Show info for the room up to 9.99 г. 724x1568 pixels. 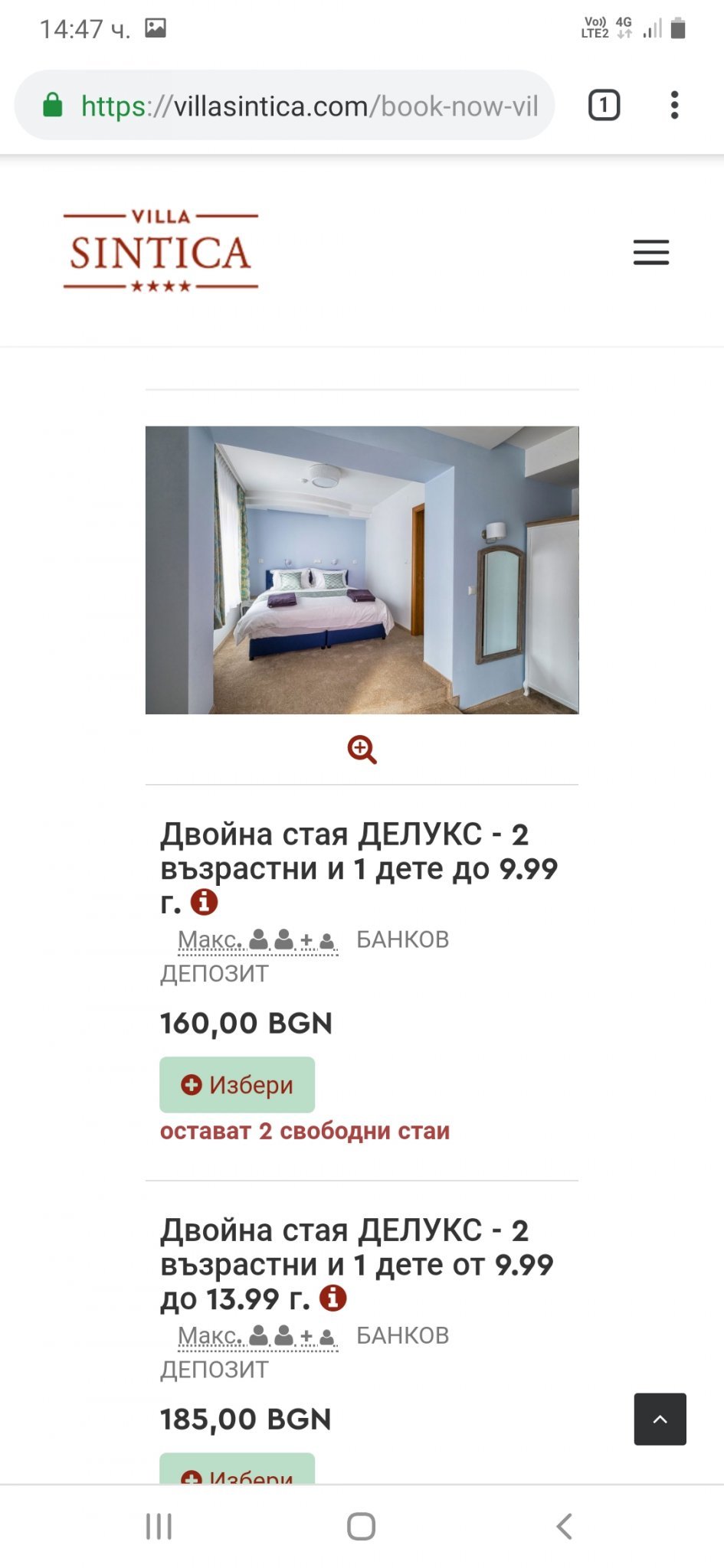tap(204, 902)
